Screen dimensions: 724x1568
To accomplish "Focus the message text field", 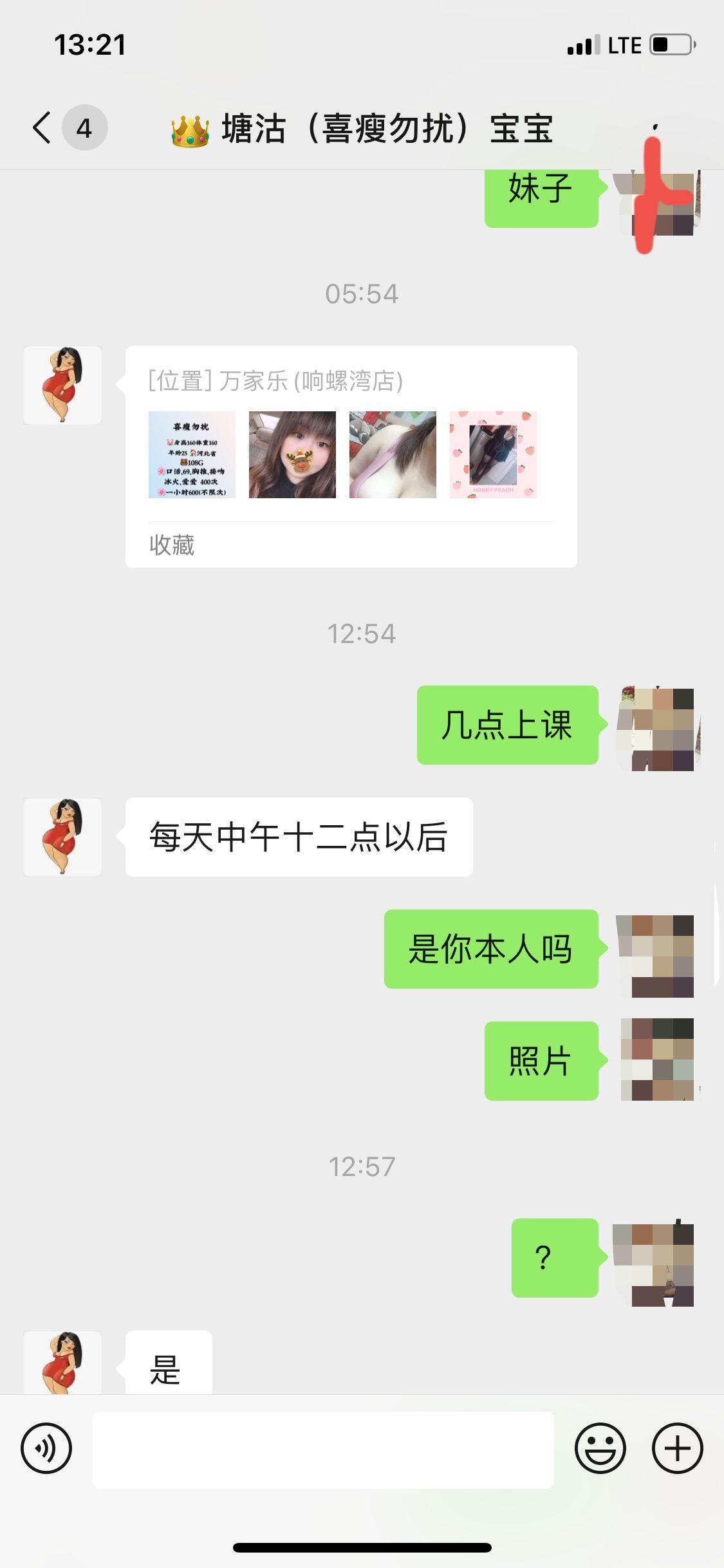I will point(323,1450).
